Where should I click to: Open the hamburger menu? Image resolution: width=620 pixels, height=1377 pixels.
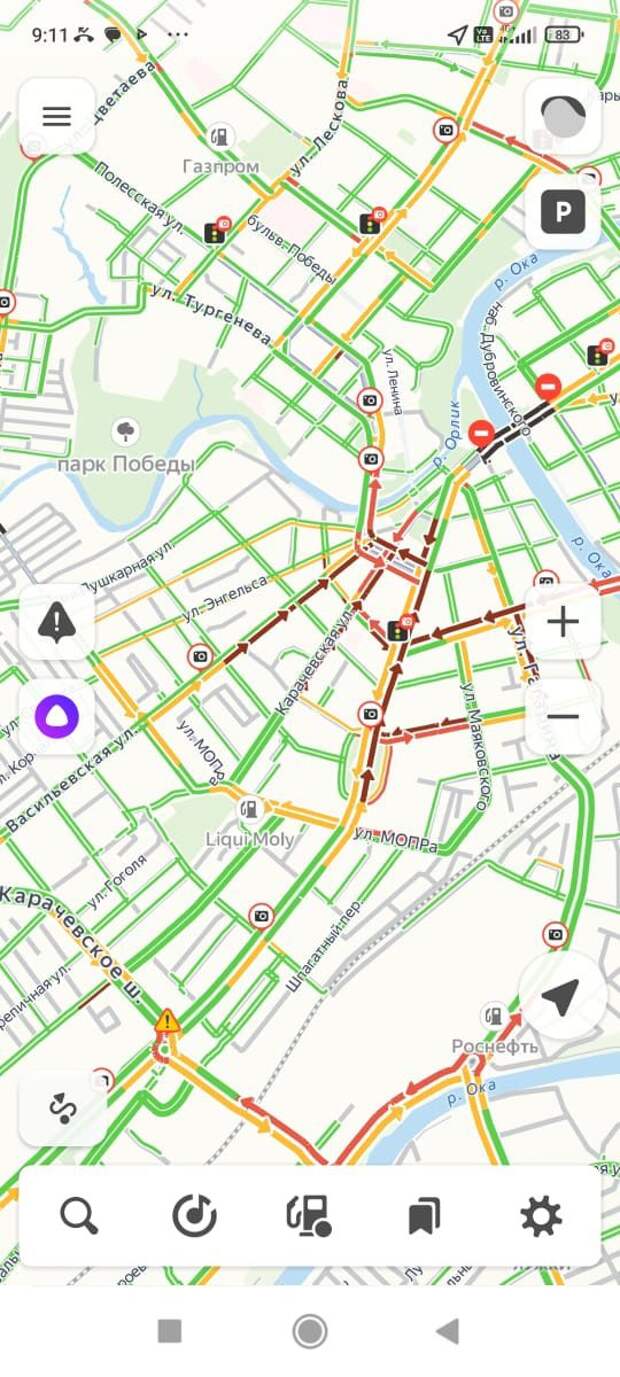coord(56,116)
